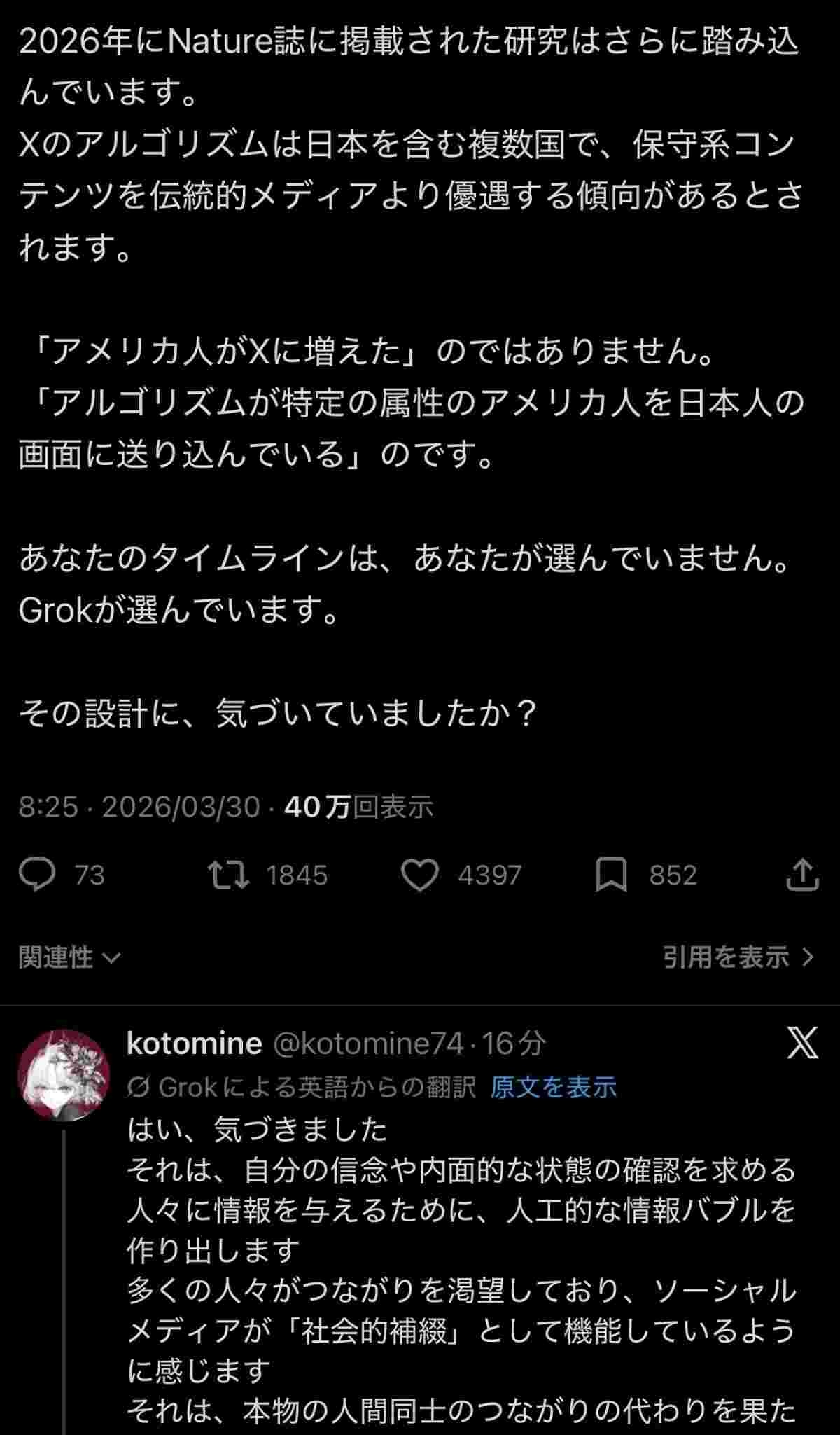Open the @kotomine74 username link
The image size is (840, 1435).
pyautogui.click(x=367, y=1044)
